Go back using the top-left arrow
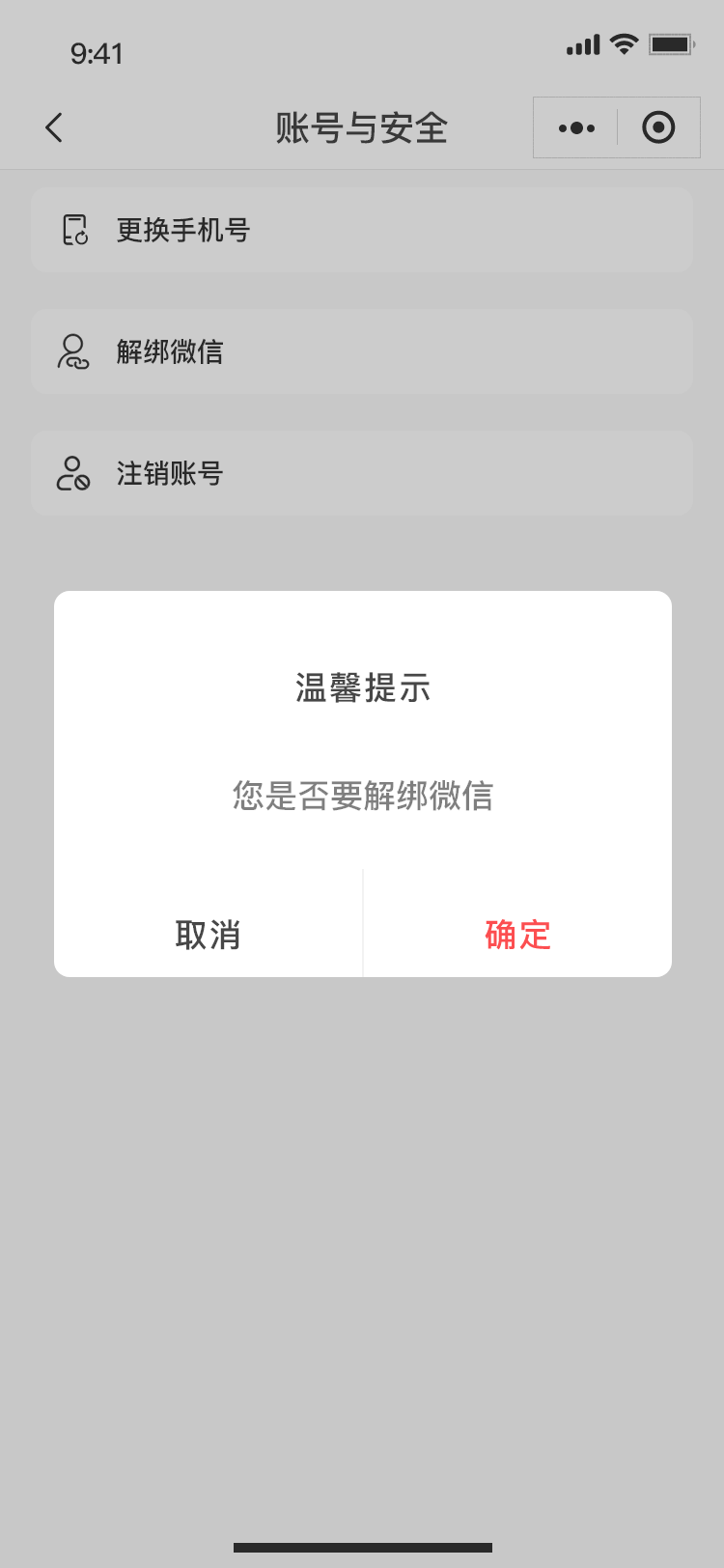The width and height of the screenshot is (724, 1568). tap(54, 127)
